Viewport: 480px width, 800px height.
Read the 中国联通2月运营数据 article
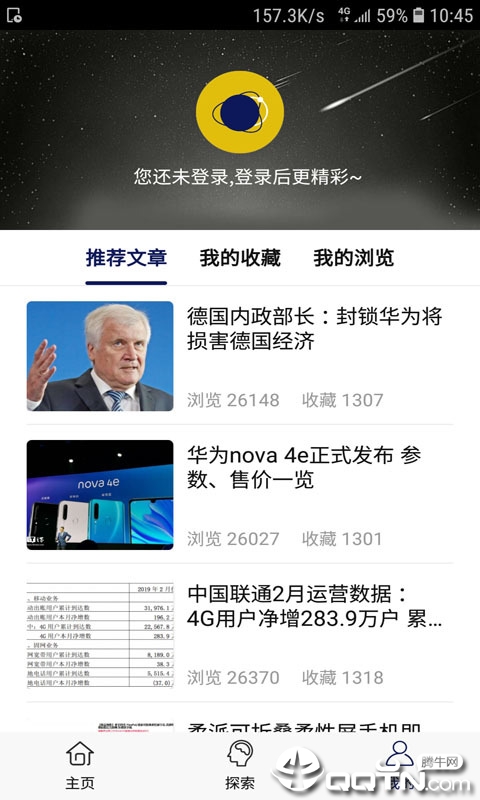240,633
